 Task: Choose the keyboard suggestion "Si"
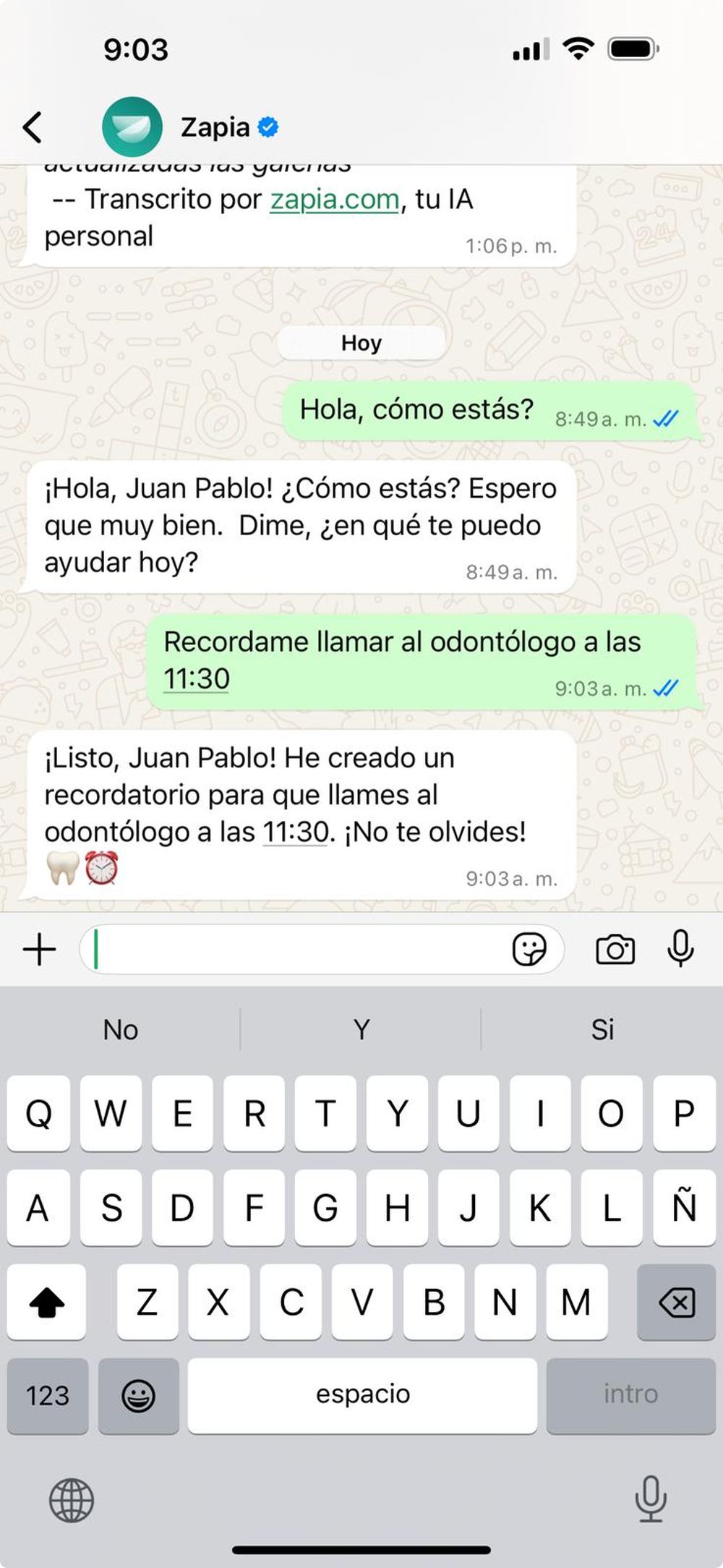[602, 1029]
